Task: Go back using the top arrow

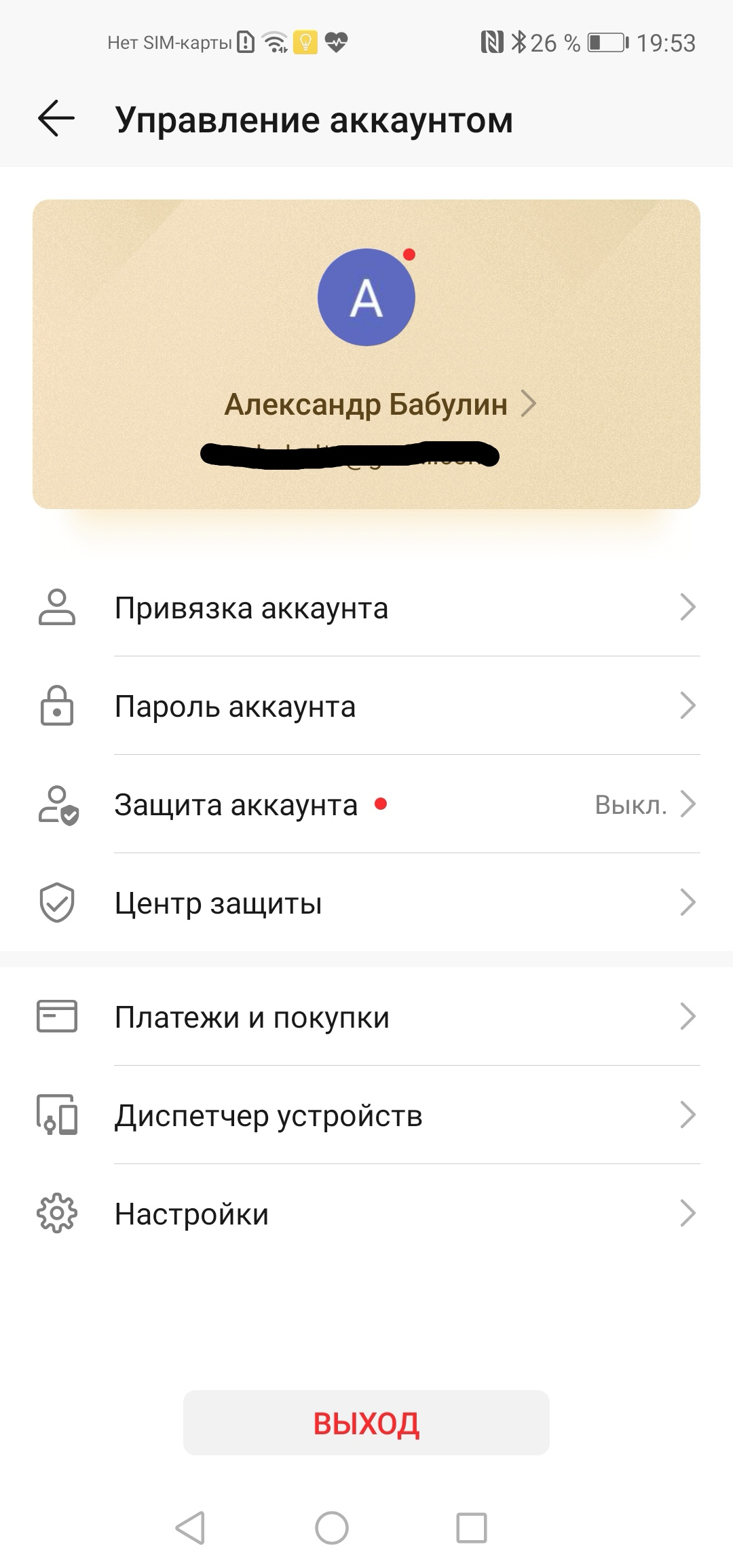Action: [x=56, y=119]
